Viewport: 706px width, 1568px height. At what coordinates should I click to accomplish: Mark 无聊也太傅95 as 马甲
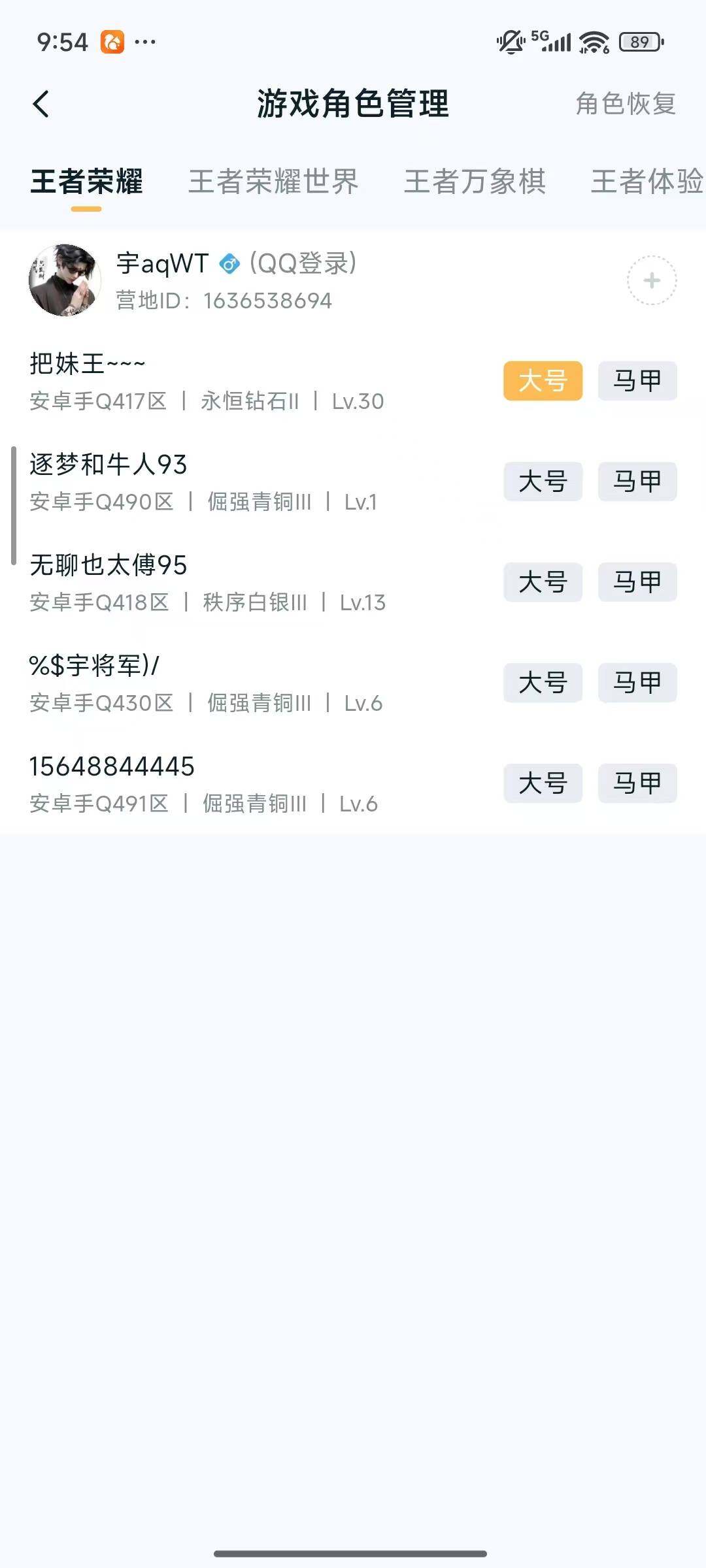point(637,583)
